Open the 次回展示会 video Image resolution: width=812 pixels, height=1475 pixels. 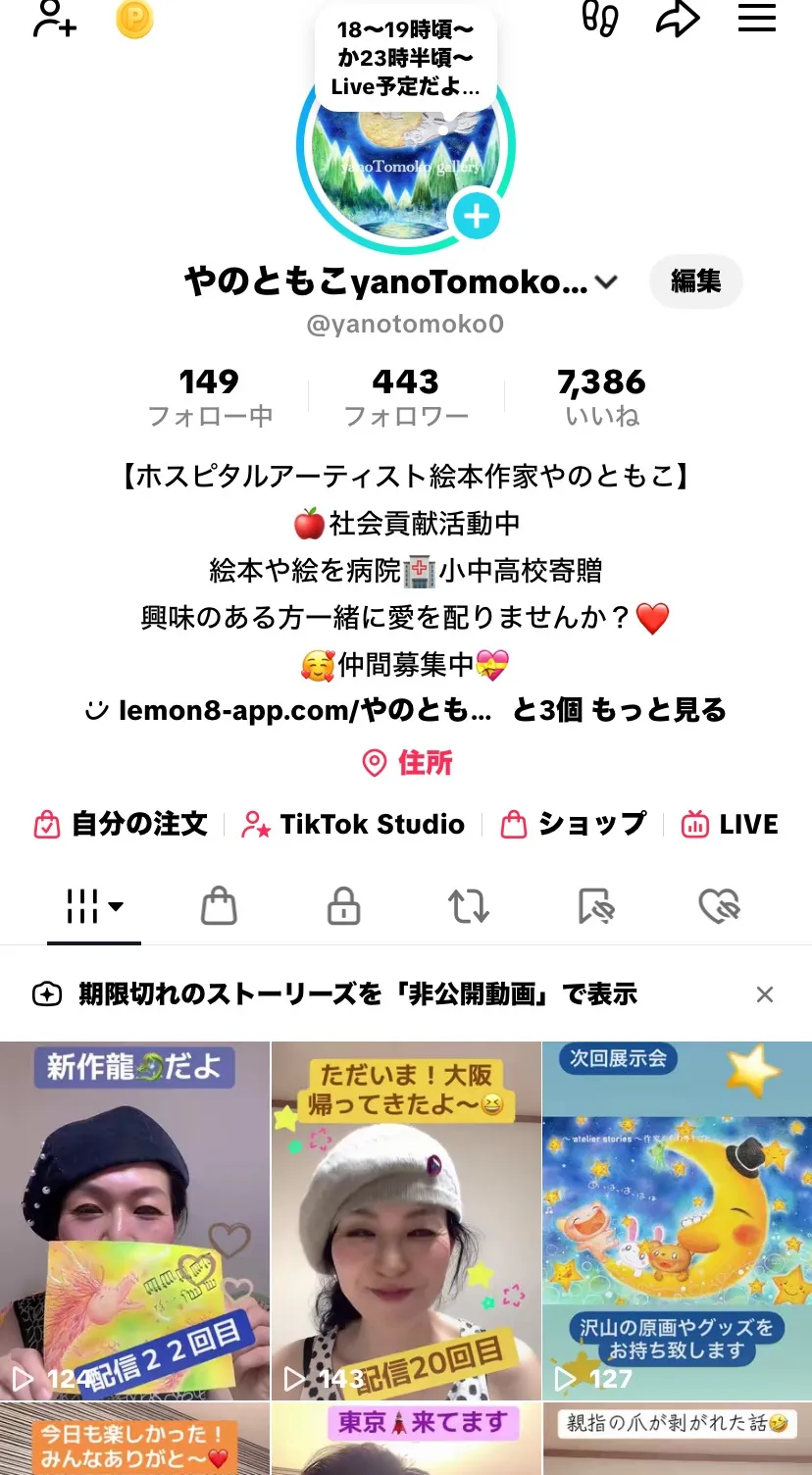click(x=677, y=1221)
